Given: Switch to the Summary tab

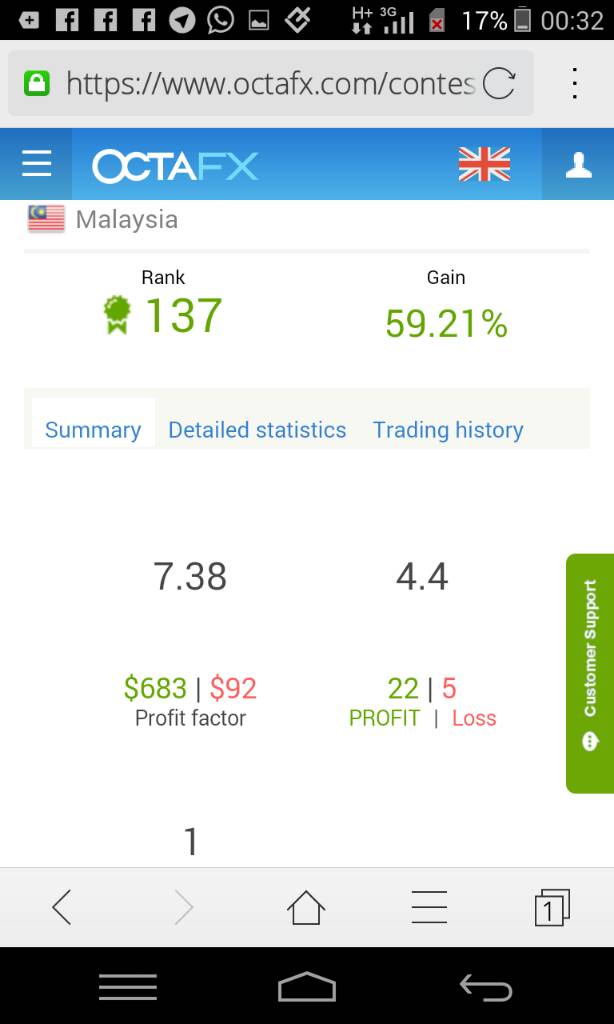Looking at the screenshot, I should [x=93, y=430].
